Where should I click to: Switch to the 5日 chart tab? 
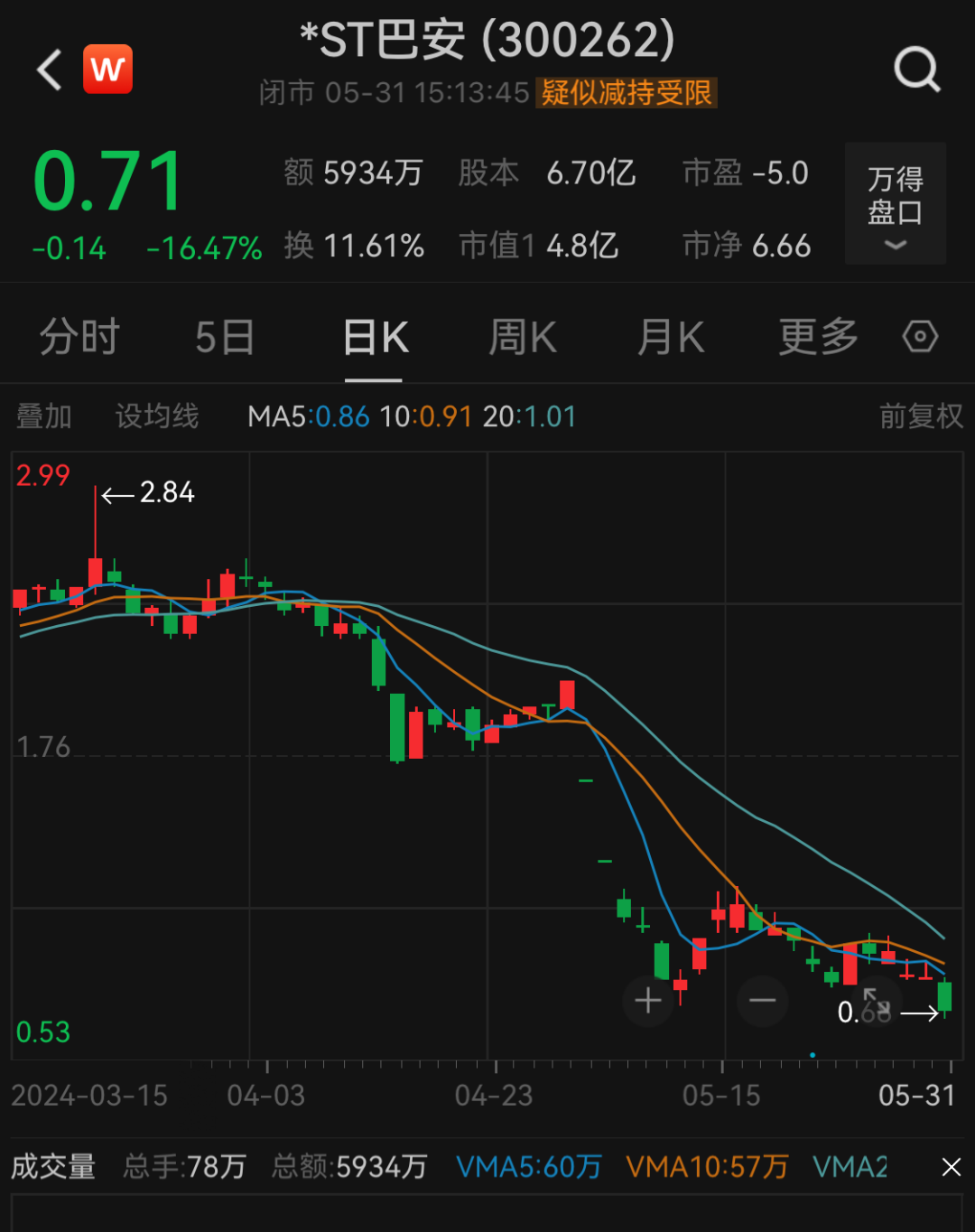[x=225, y=337]
